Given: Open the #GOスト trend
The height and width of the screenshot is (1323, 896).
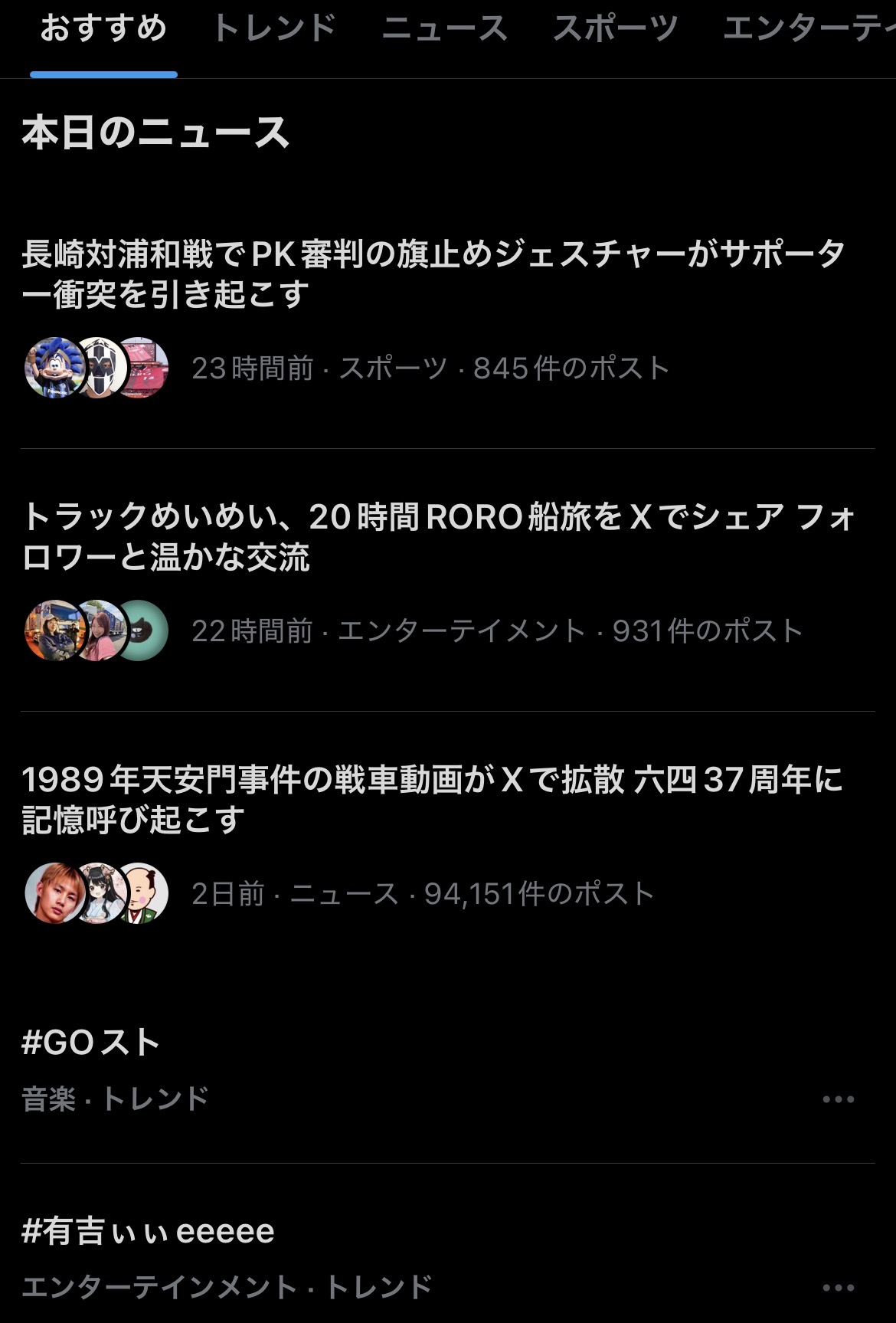Looking at the screenshot, I should [x=92, y=1043].
